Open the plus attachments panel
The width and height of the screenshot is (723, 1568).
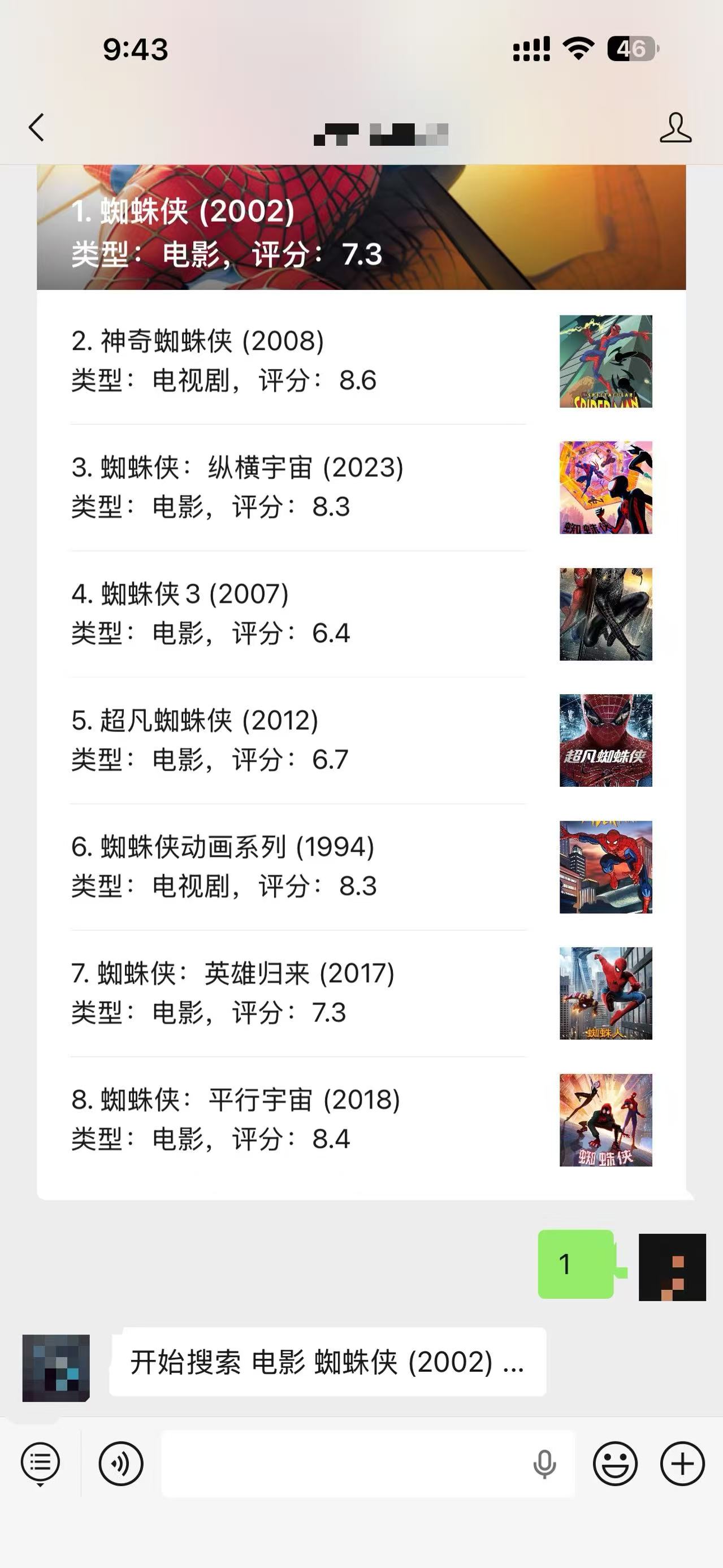682,1464
